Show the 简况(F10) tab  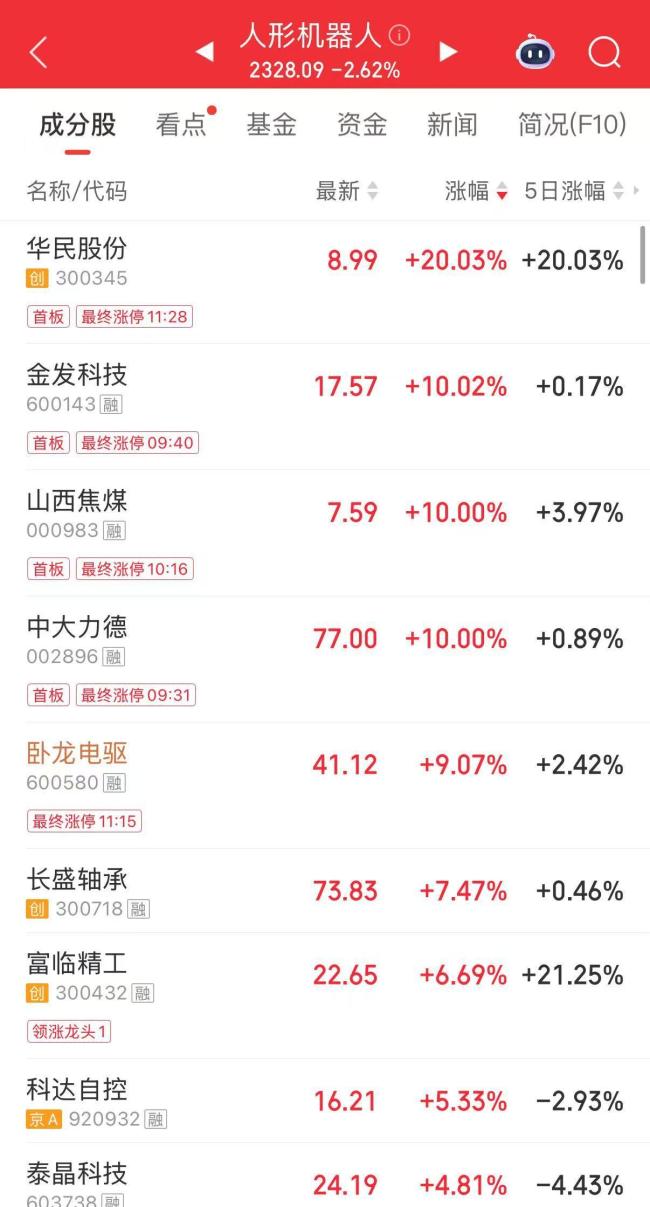click(571, 125)
